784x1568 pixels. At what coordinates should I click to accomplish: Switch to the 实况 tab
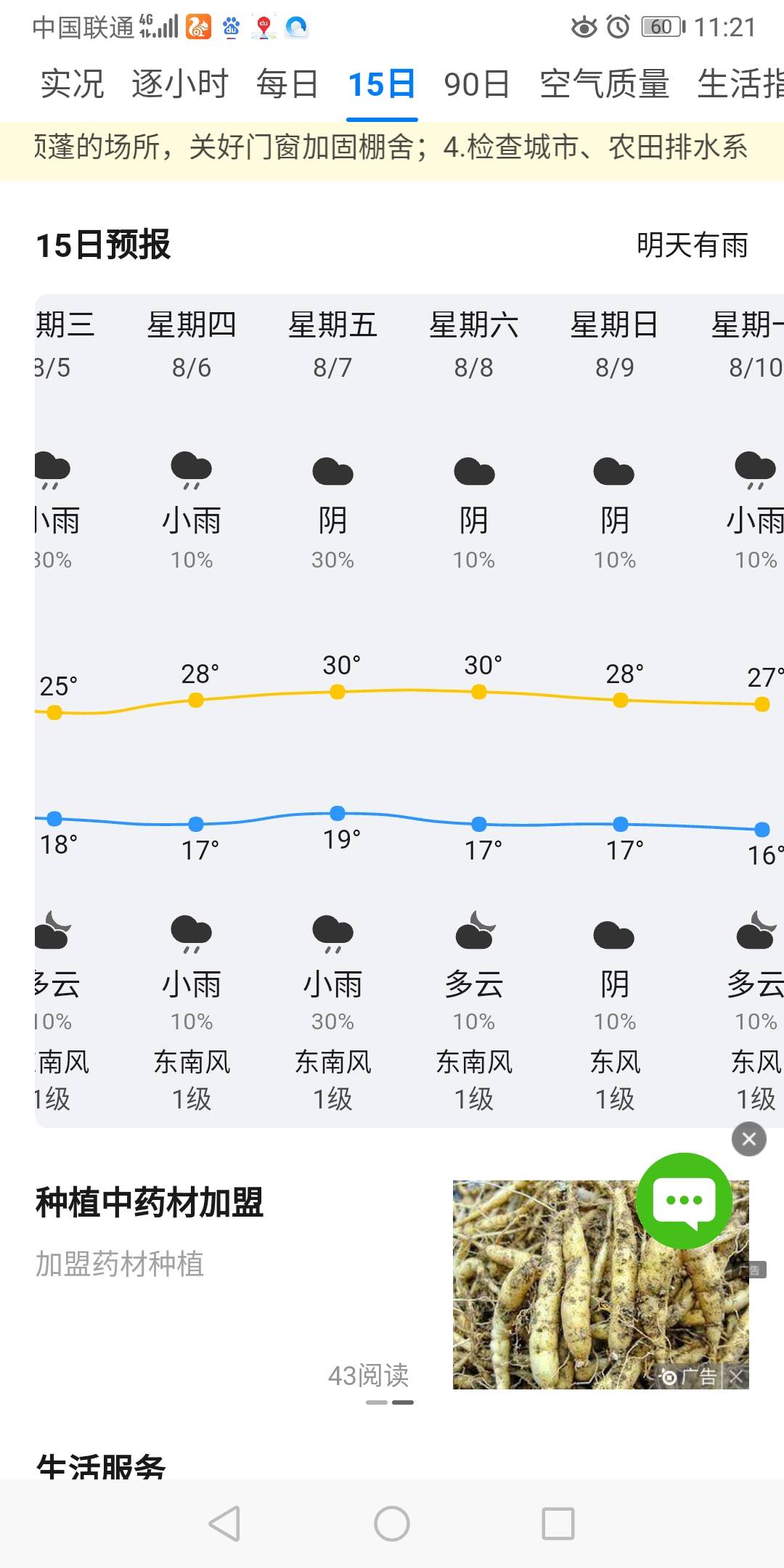[72, 84]
